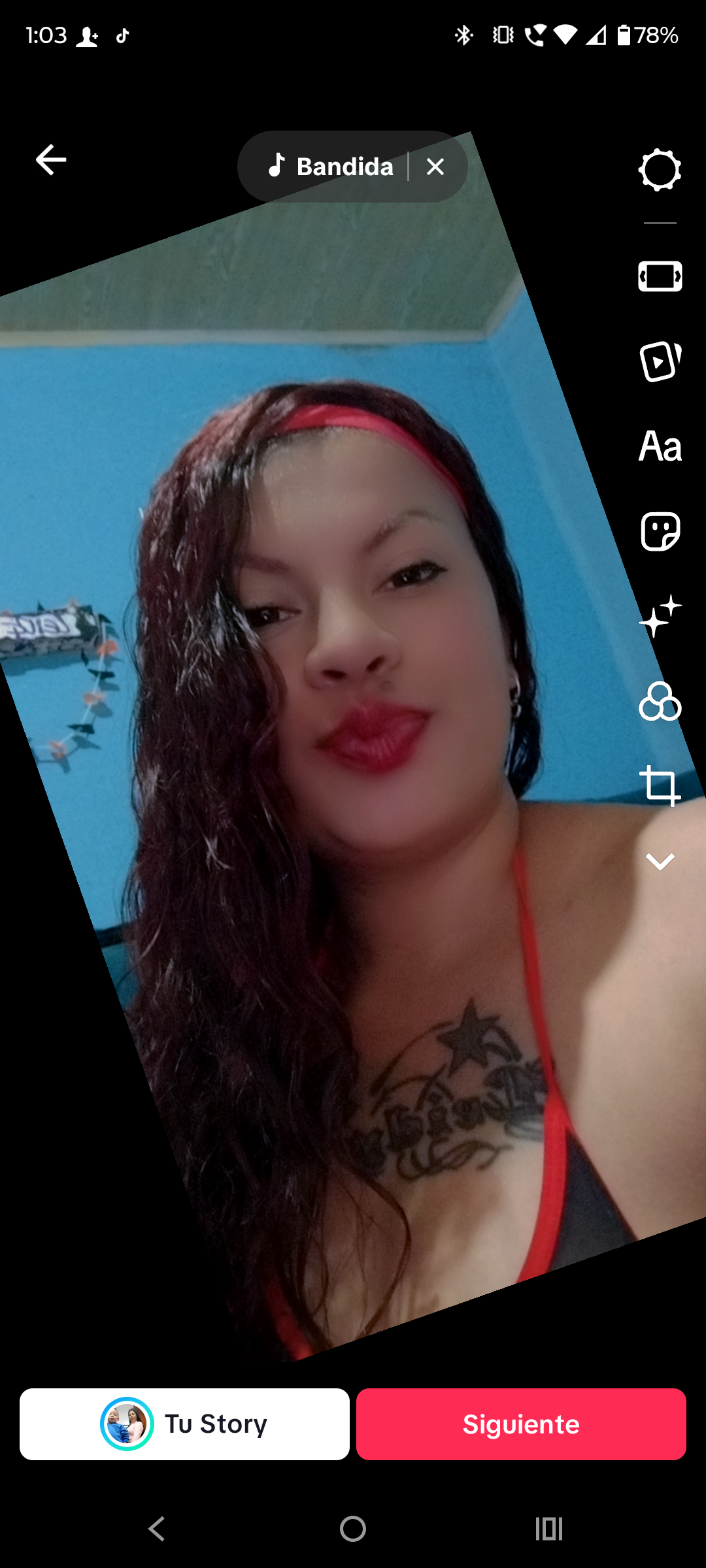Open the templates play-card icon

(x=660, y=361)
